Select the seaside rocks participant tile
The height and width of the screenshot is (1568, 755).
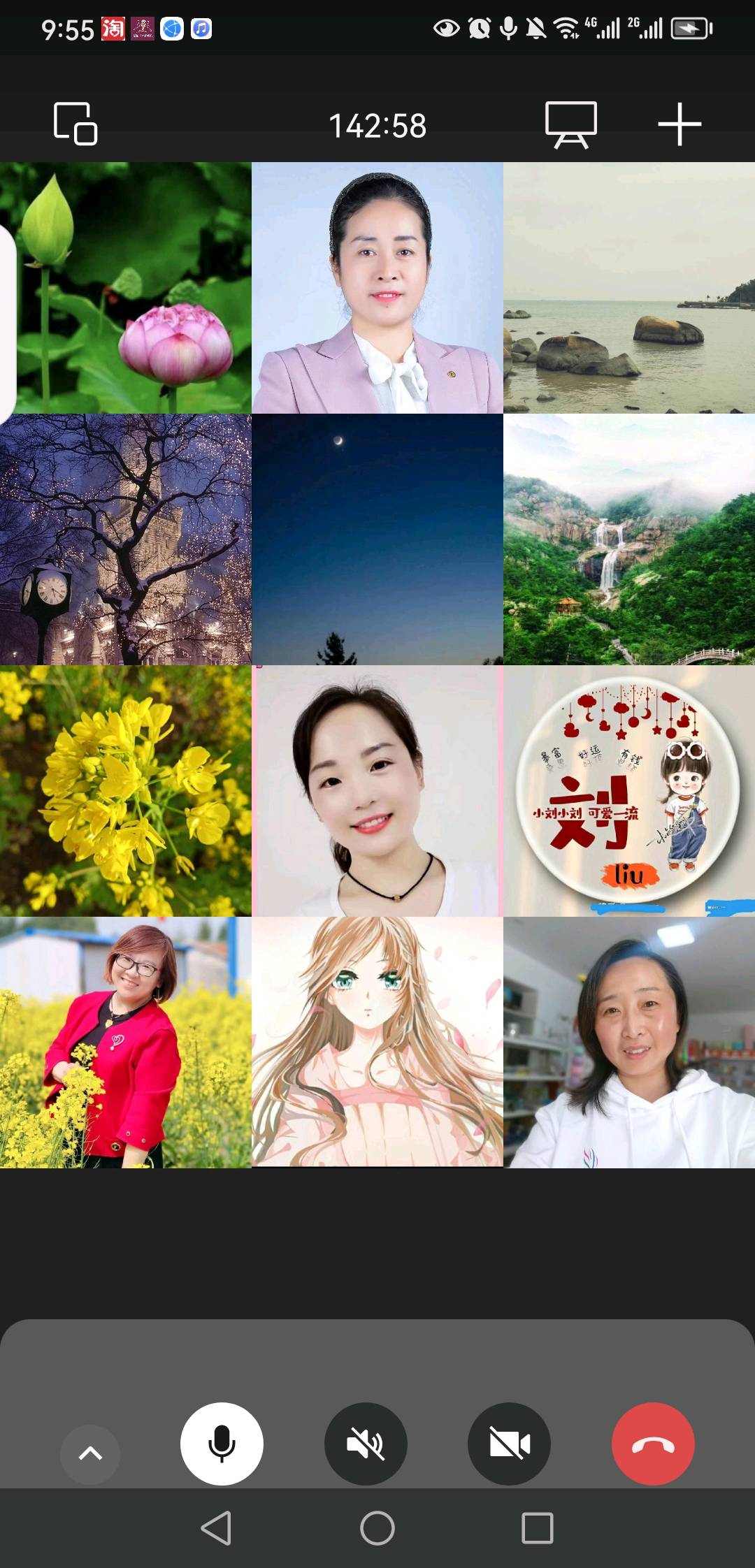click(629, 288)
